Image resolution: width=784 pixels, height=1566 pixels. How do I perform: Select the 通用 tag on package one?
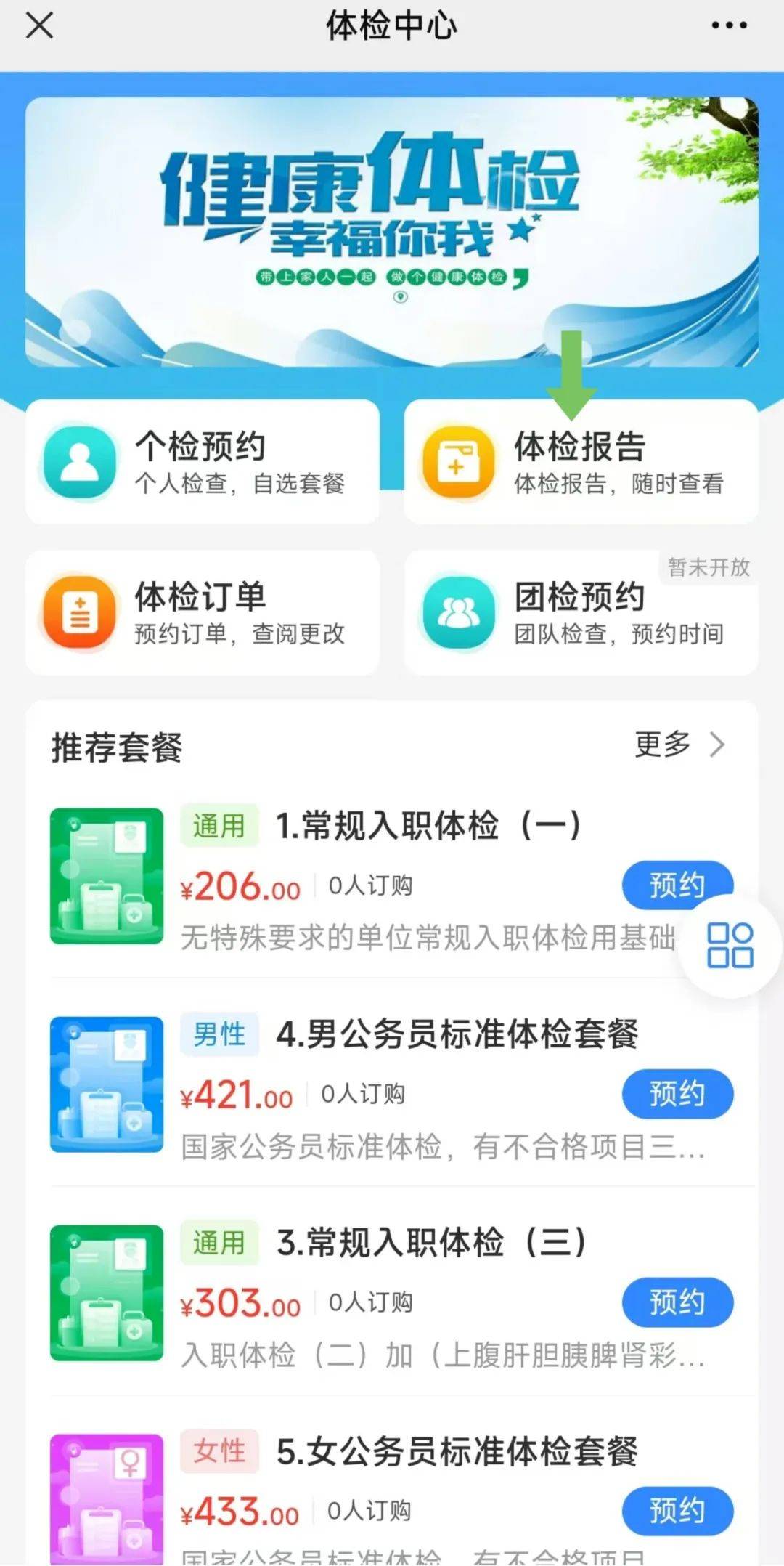coord(219,826)
